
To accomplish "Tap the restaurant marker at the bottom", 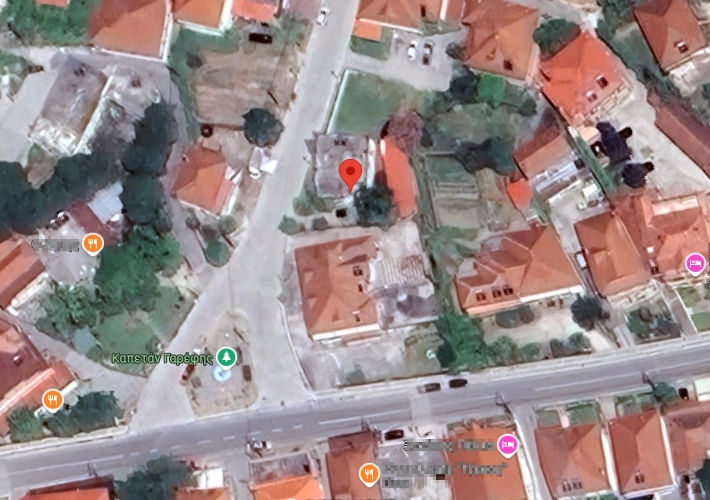I will [368, 473].
